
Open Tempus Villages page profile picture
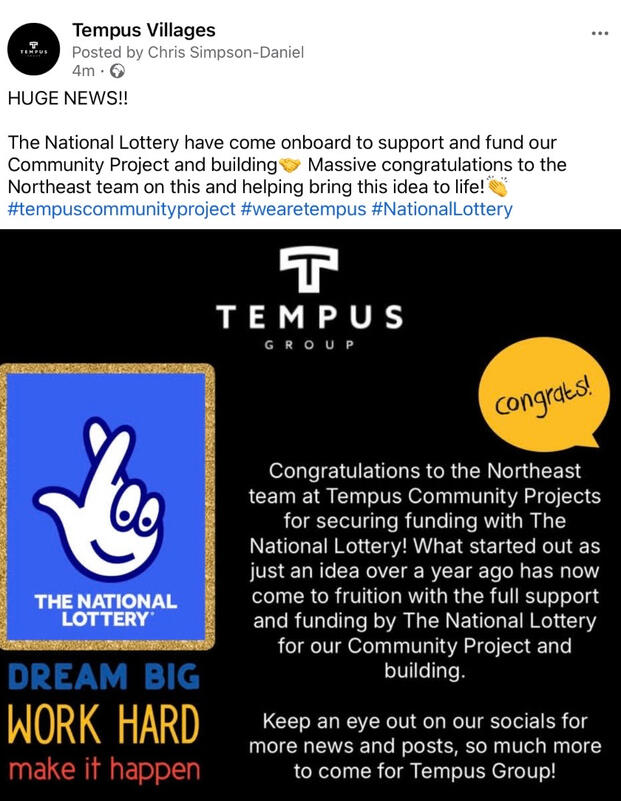tap(36, 47)
